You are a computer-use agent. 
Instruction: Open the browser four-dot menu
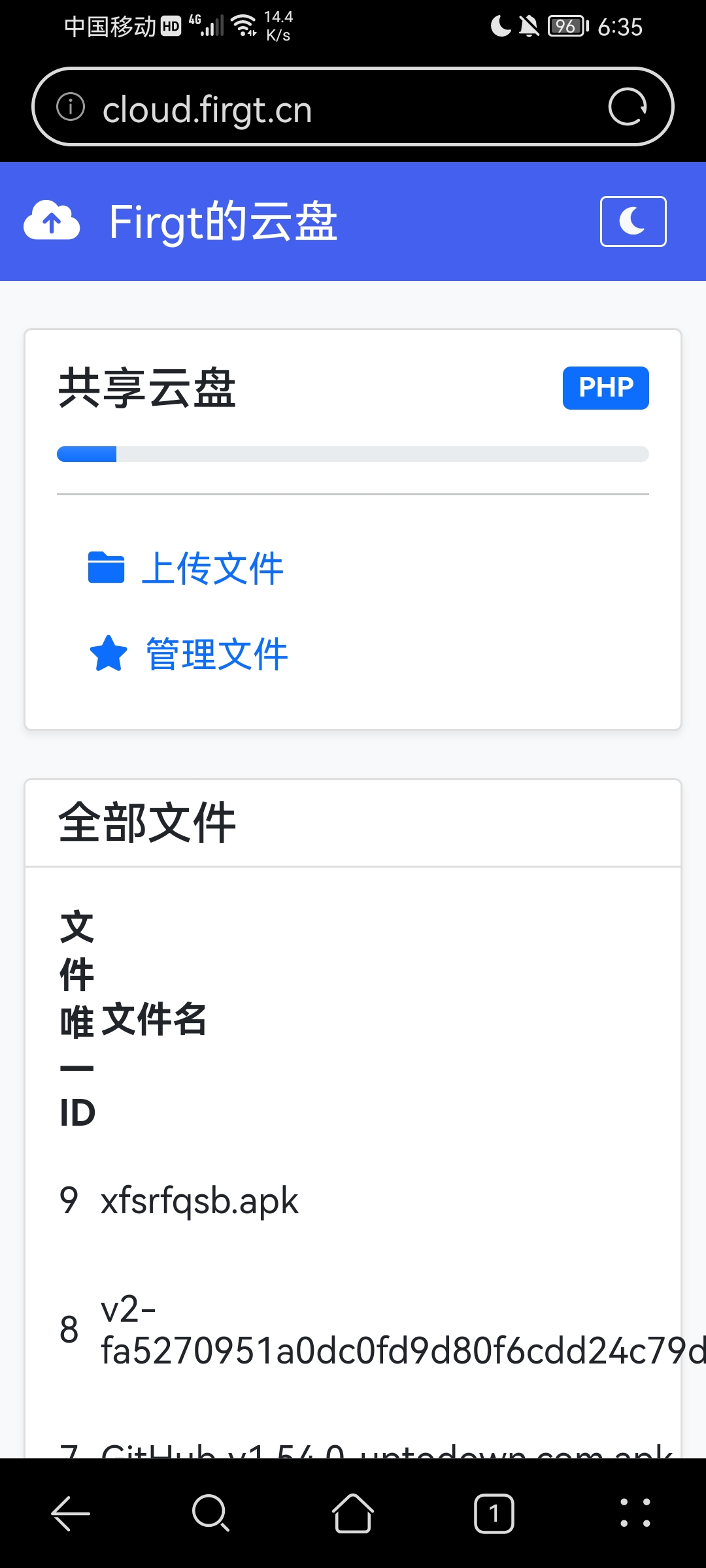coord(635,1513)
